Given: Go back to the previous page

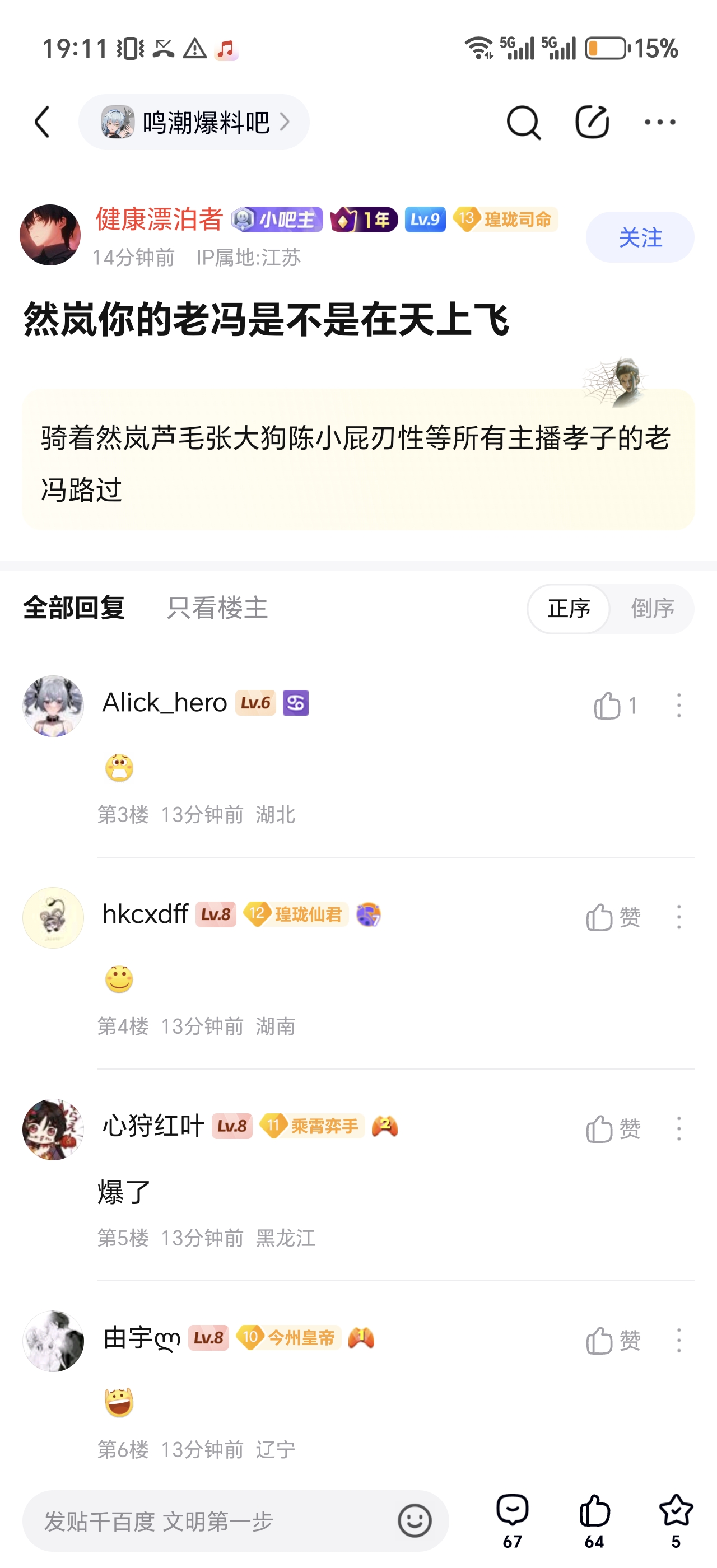Looking at the screenshot, I should click(43, 122).
